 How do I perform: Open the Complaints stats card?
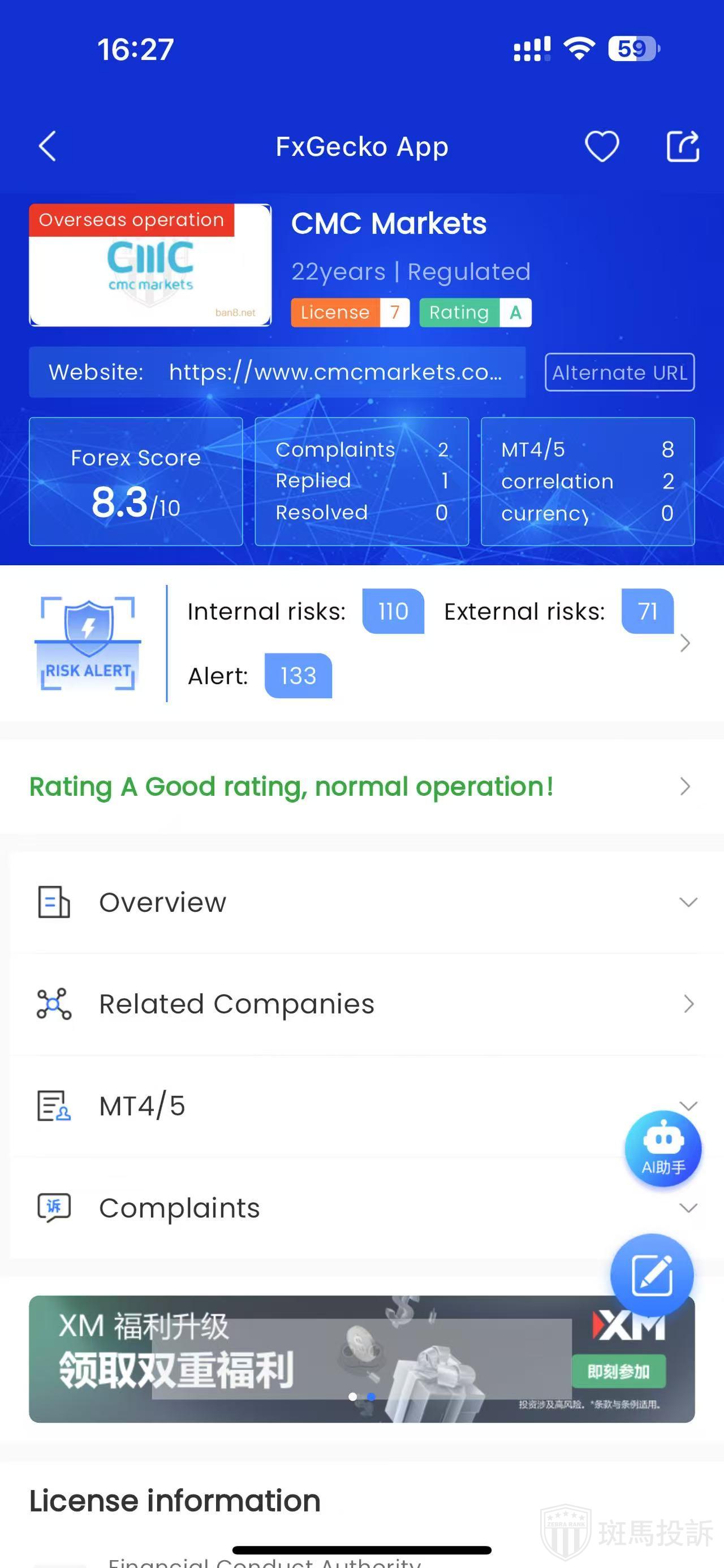361,481
